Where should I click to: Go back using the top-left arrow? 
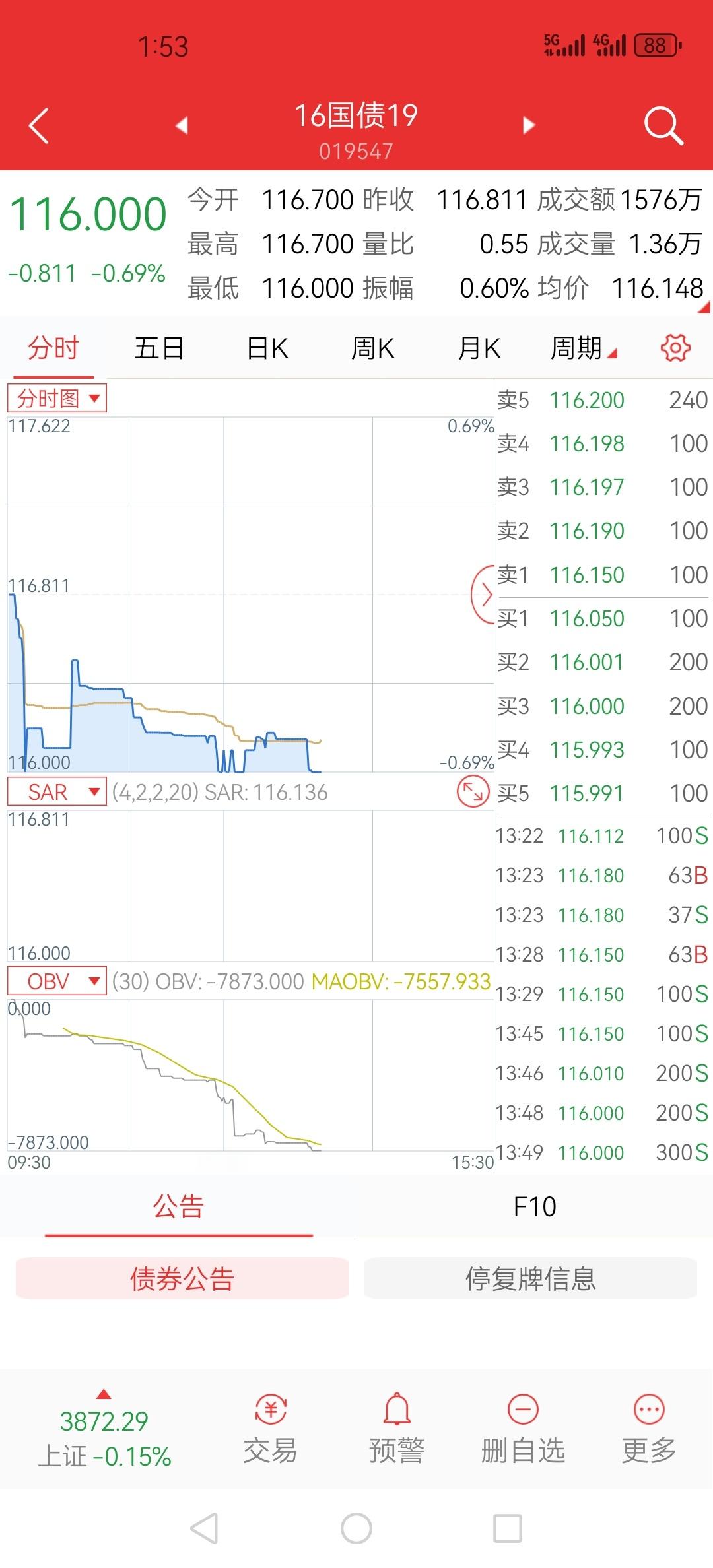(x=40, y=125)
